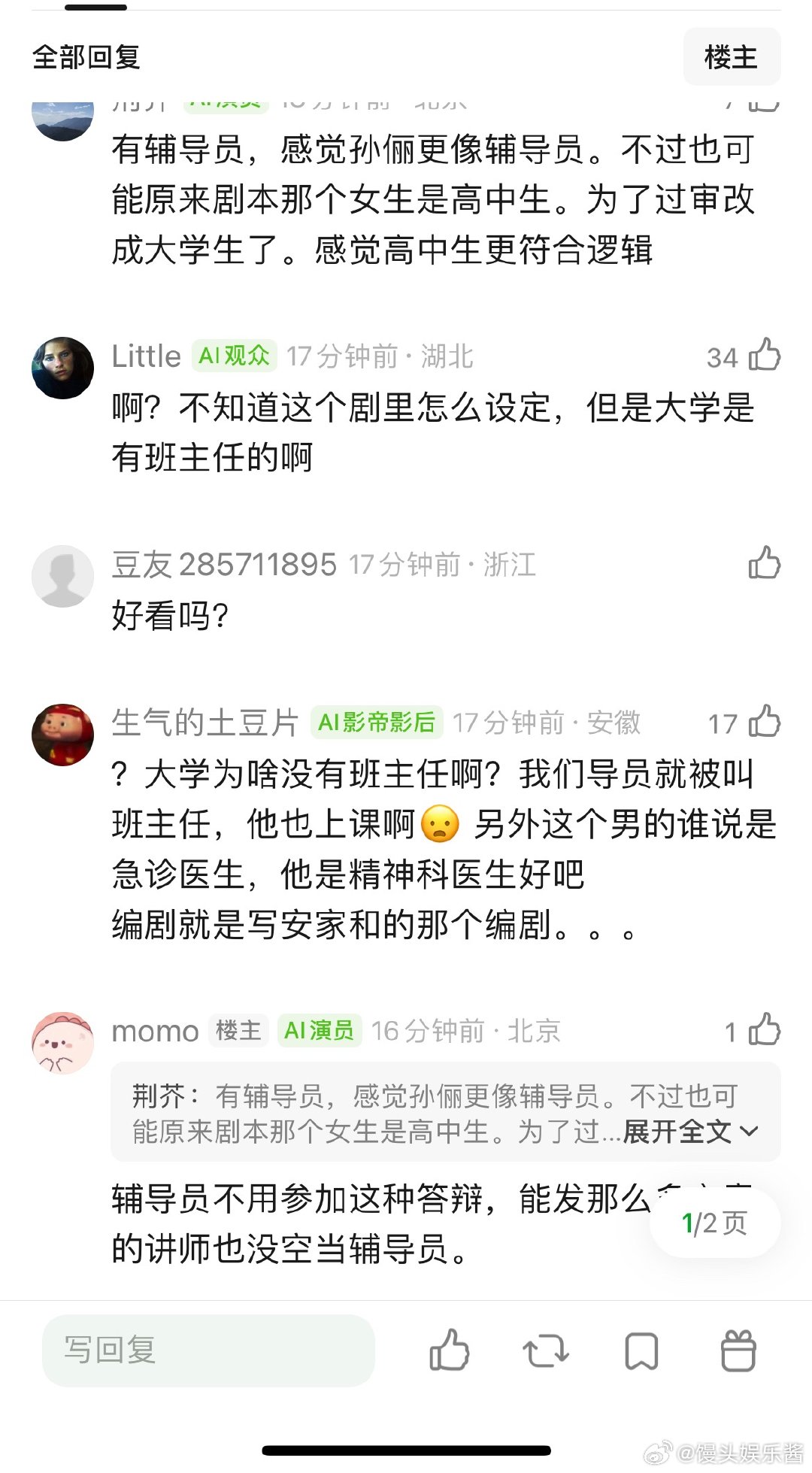Image resolution: width=812 pixels, height=1473 pixels.
Task: Tap the bookmark icon in the bottom toolbar
Action: click(x=641, y=1349)
